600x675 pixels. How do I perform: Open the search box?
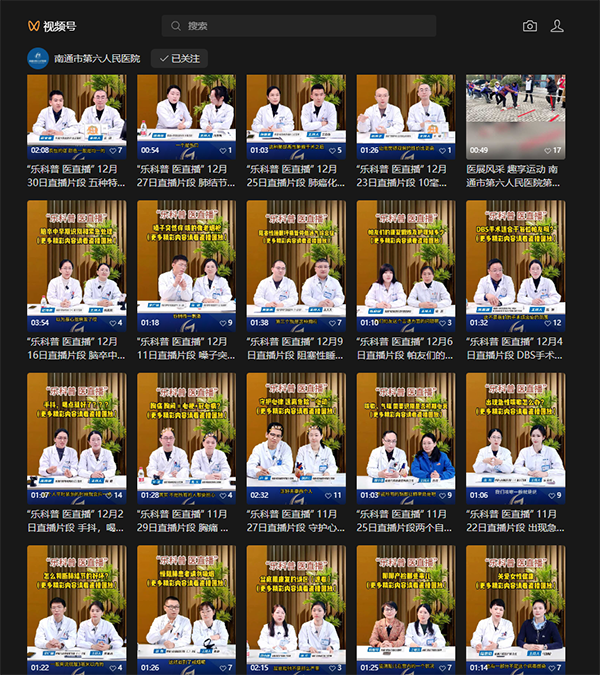coord(298,26)
